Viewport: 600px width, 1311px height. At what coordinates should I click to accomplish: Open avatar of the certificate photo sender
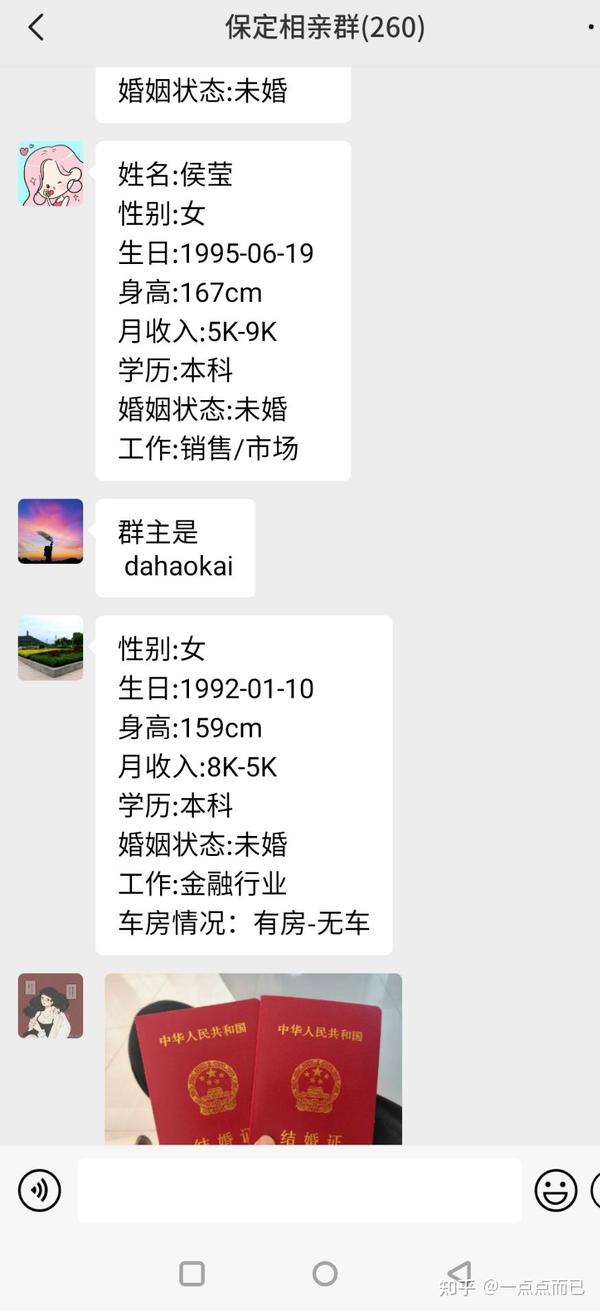[x=50, y=1006]
